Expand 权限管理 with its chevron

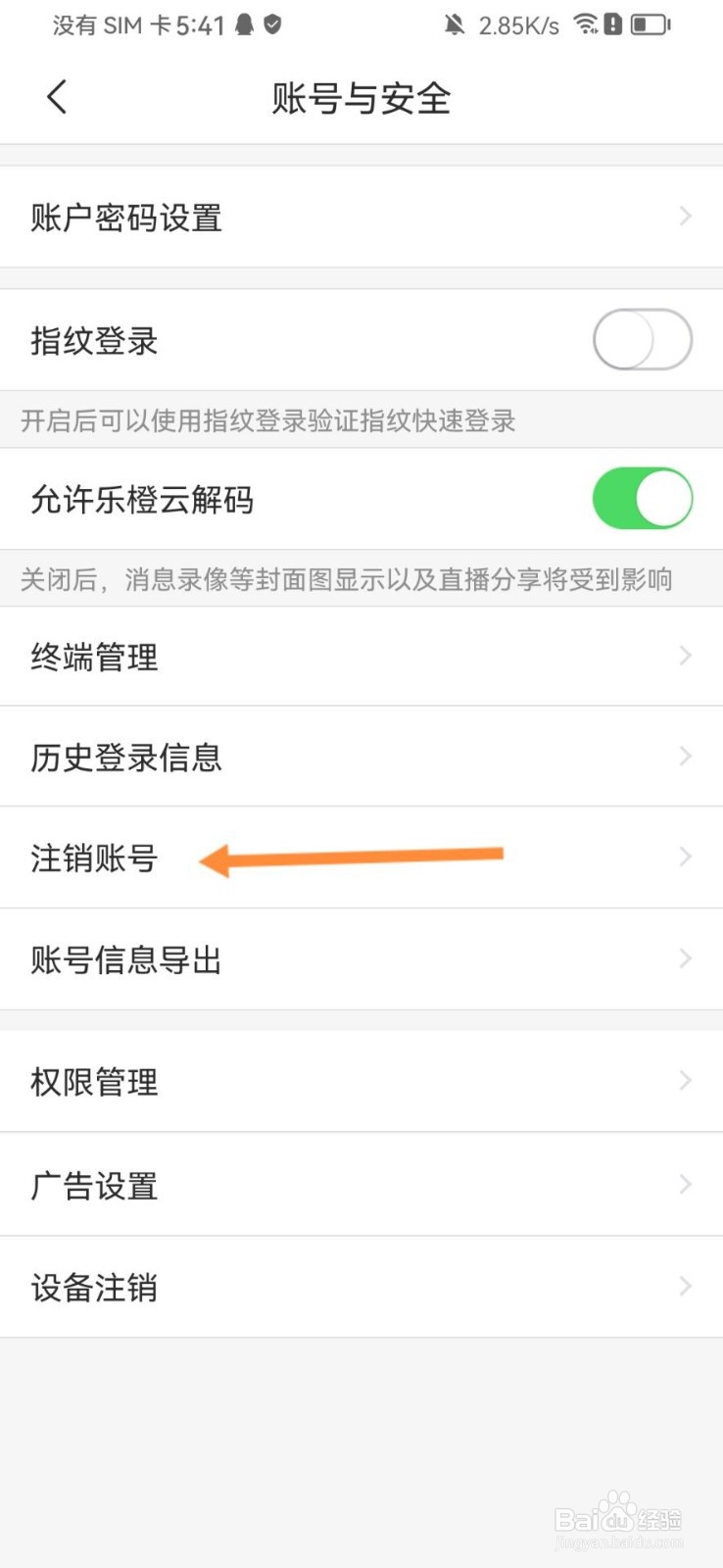coord(684,1081)
